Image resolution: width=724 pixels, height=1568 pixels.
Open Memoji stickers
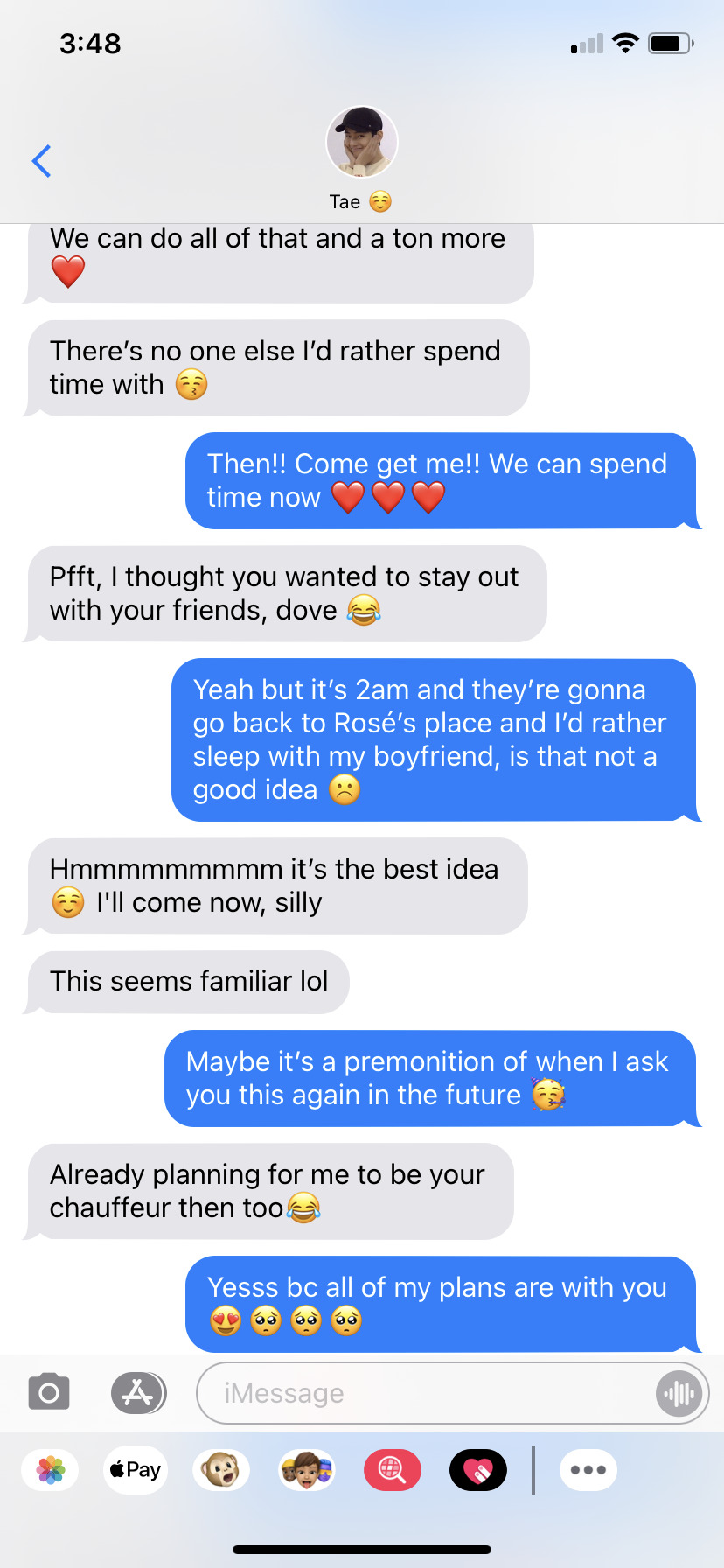(x=307, y=1470)
